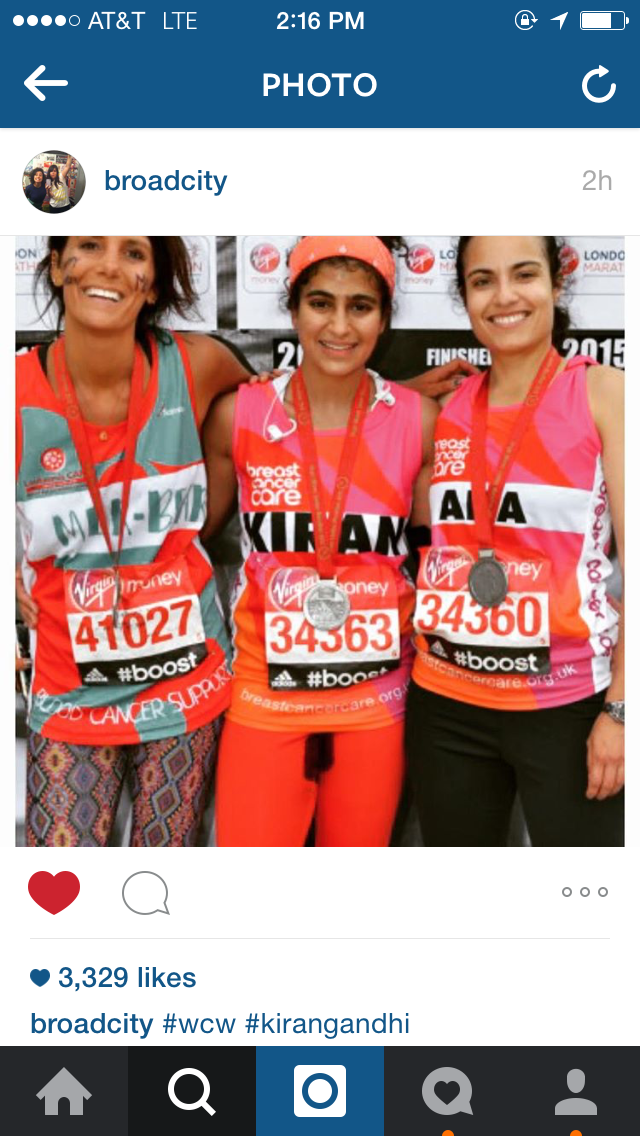
Task: Switch to the Home feed tab
Action: [x=63, y=1091]
